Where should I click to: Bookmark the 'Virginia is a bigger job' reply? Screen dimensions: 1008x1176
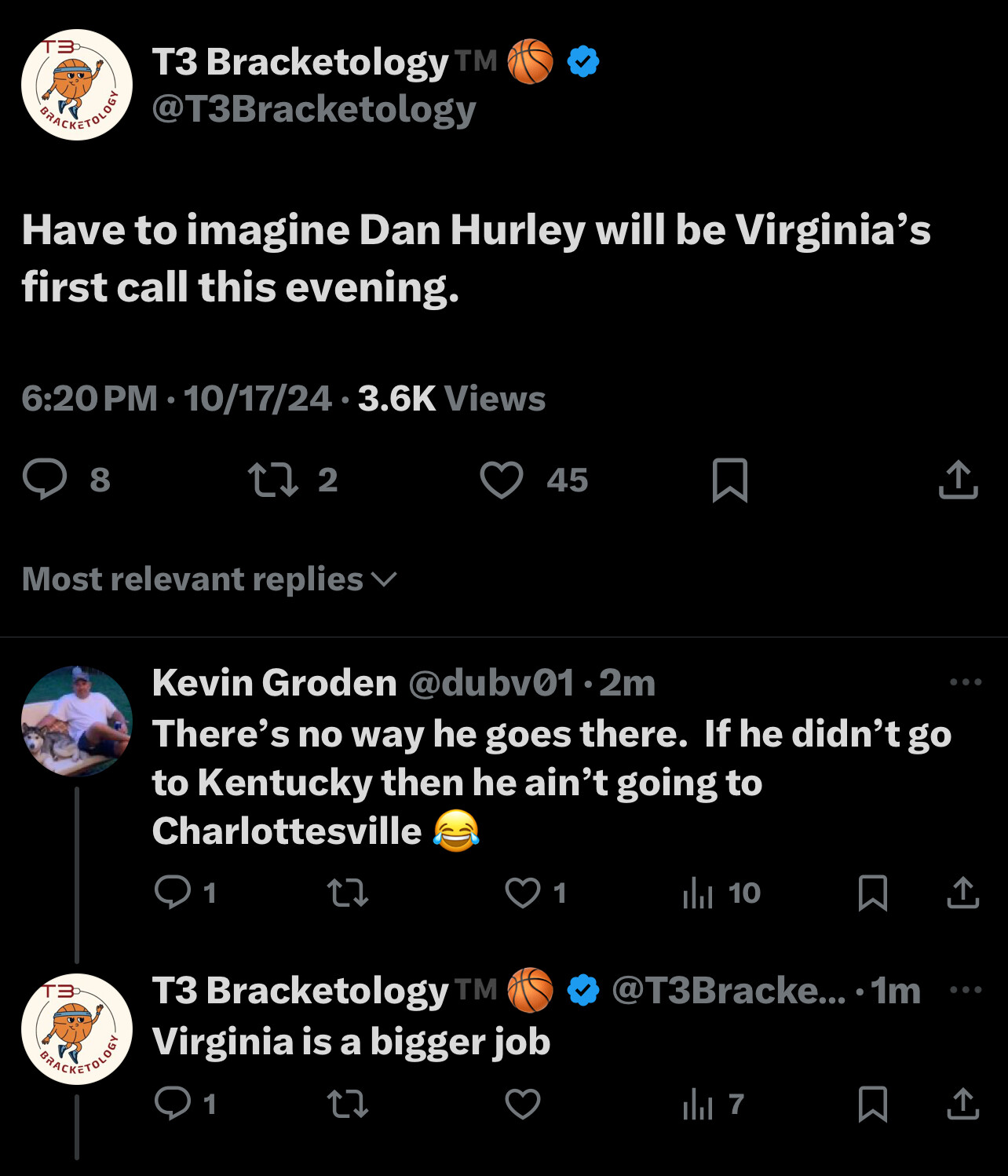872,1104
